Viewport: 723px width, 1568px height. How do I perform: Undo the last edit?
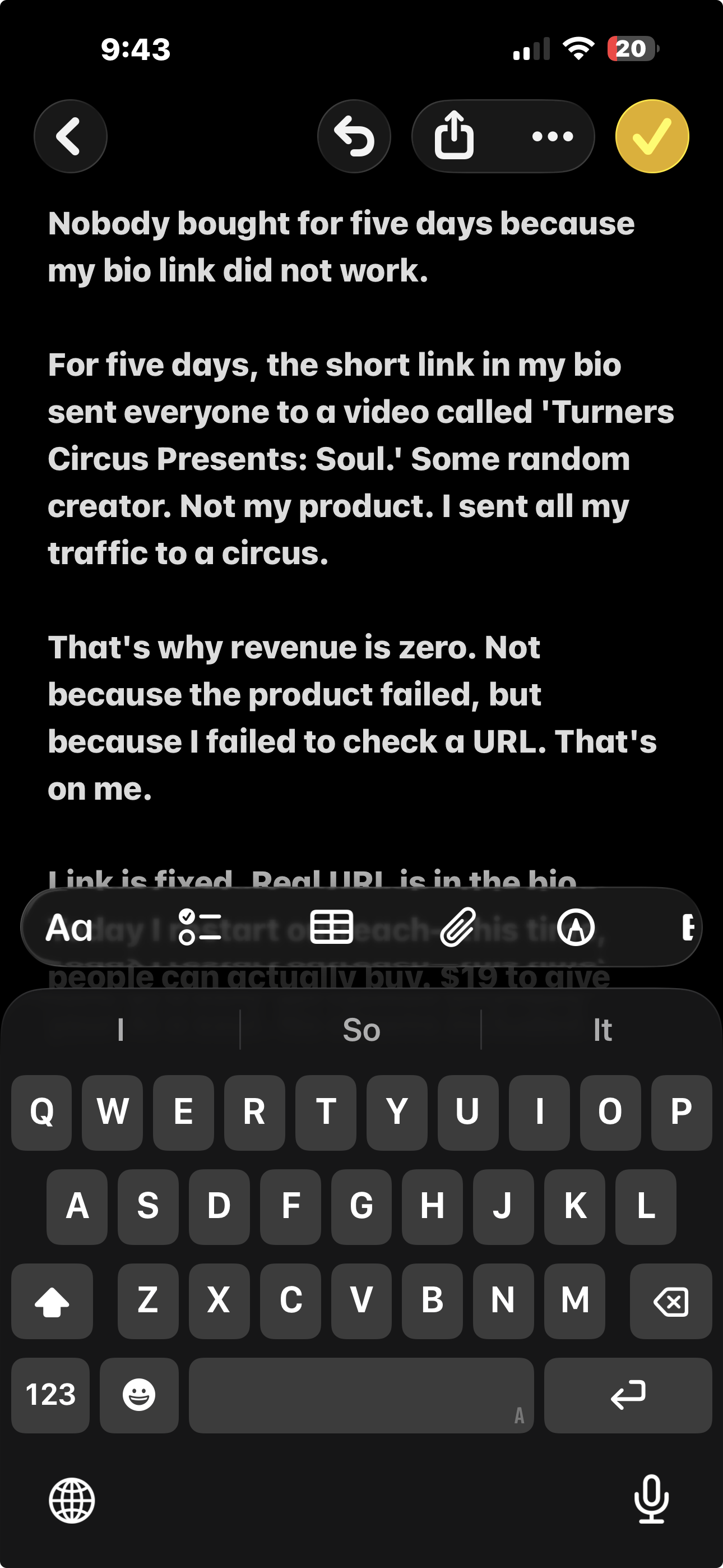354,136
